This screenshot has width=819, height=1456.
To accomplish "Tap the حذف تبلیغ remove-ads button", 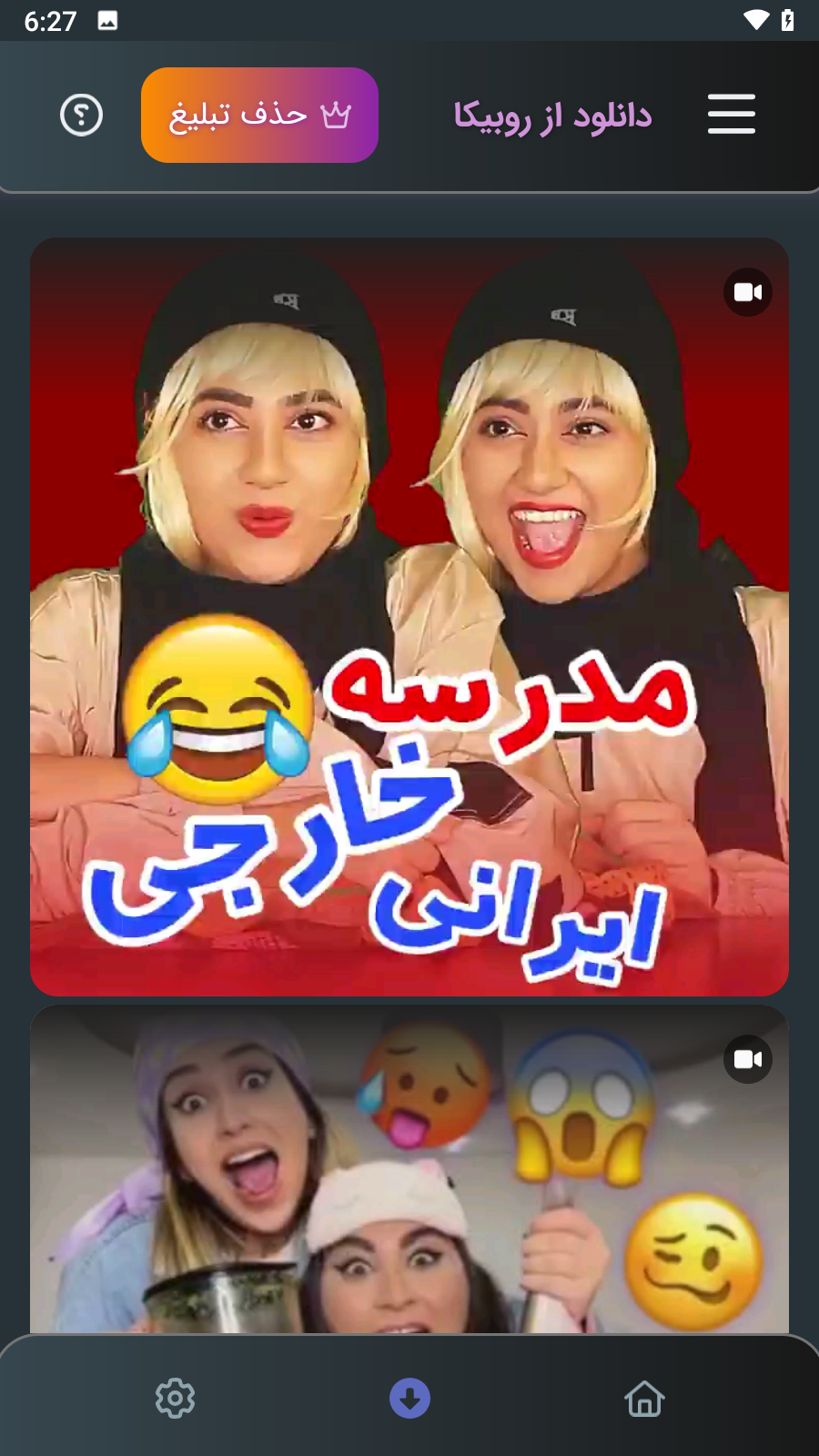I will pos(259,116).
